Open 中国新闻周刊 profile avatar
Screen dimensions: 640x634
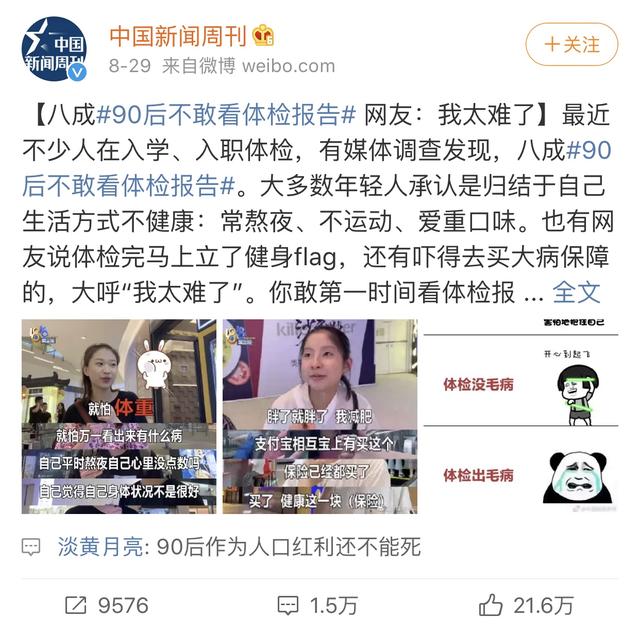[54, 48]
